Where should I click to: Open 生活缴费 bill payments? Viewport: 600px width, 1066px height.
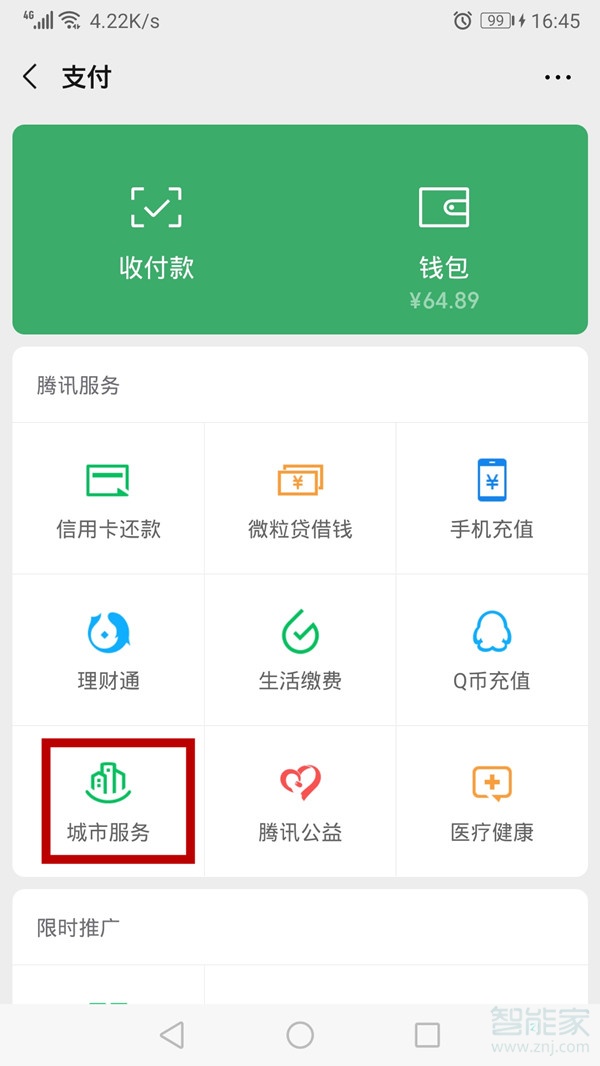point(300,650)
